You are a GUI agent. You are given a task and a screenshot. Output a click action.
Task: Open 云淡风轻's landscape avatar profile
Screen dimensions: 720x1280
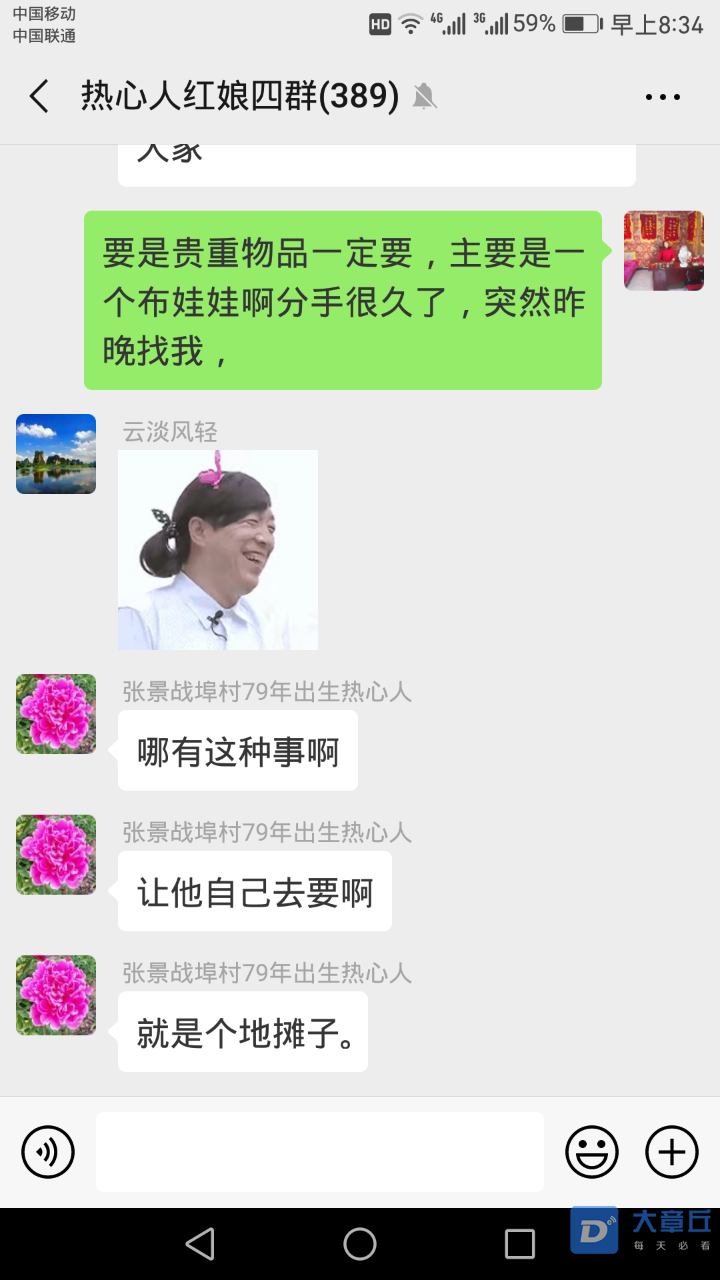[56, 454]
